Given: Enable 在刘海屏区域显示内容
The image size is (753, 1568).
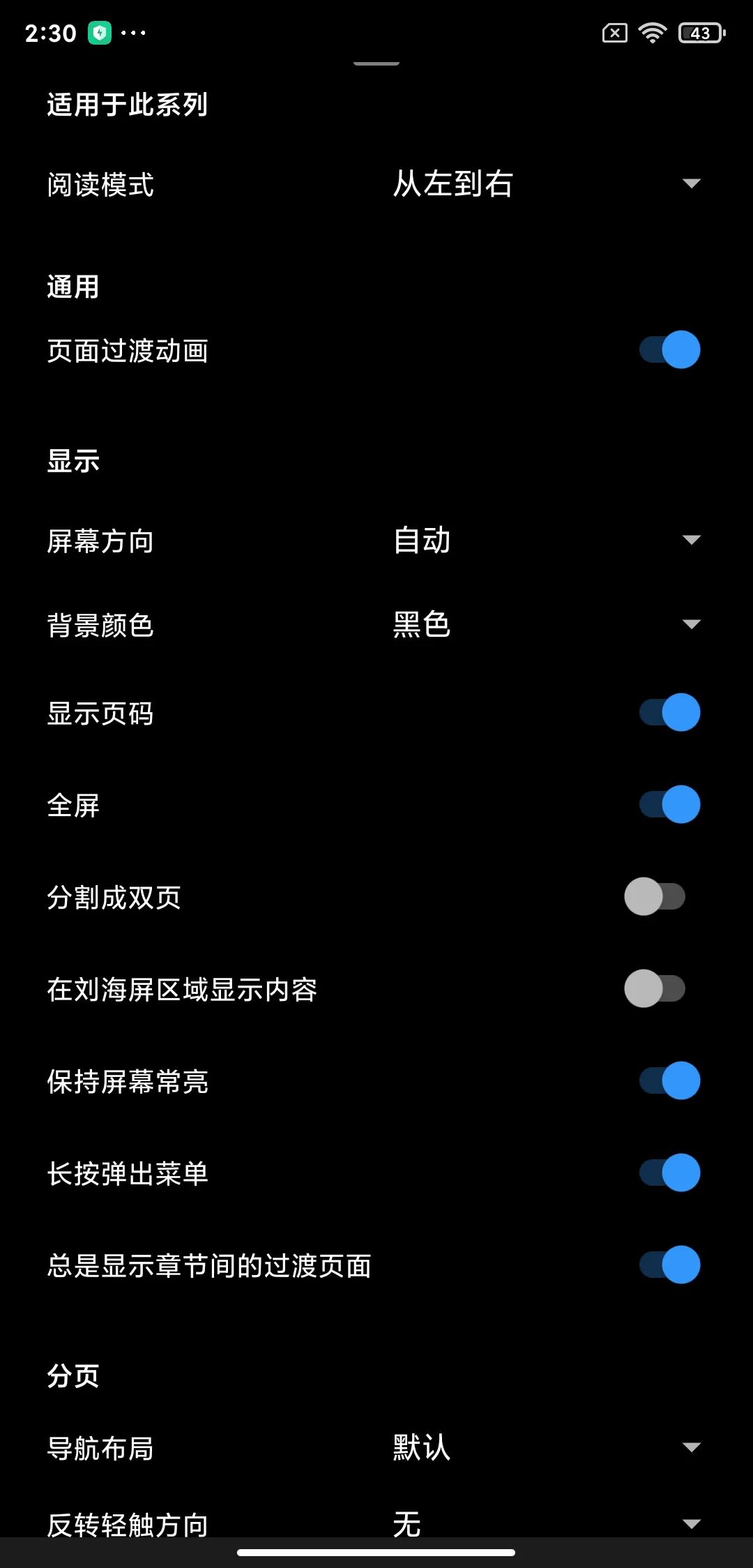Looking at the screenshot, I should pyautogui.click(x=655, y=989).
